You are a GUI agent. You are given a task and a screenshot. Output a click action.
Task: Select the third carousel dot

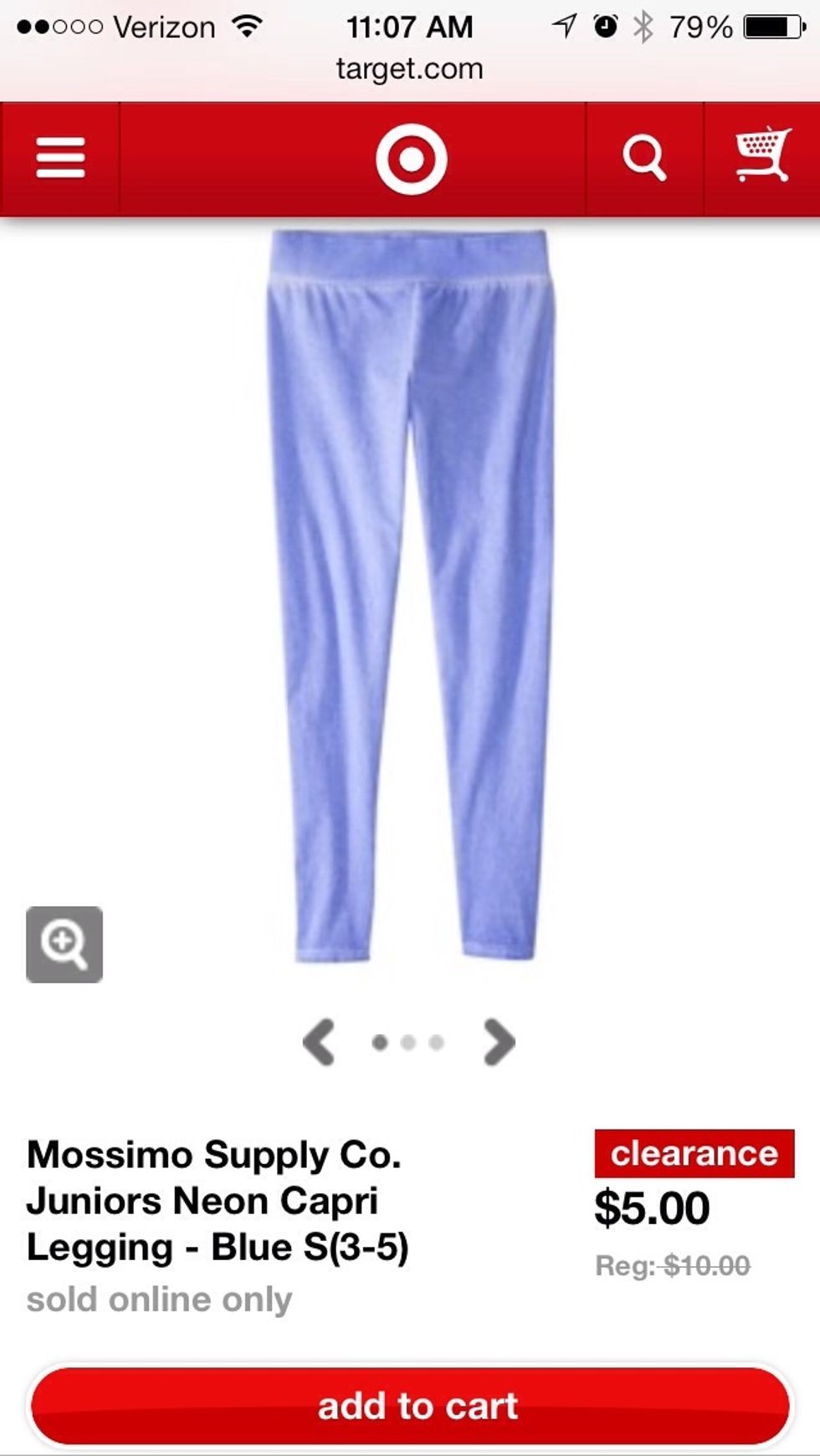coord(436,1043)
